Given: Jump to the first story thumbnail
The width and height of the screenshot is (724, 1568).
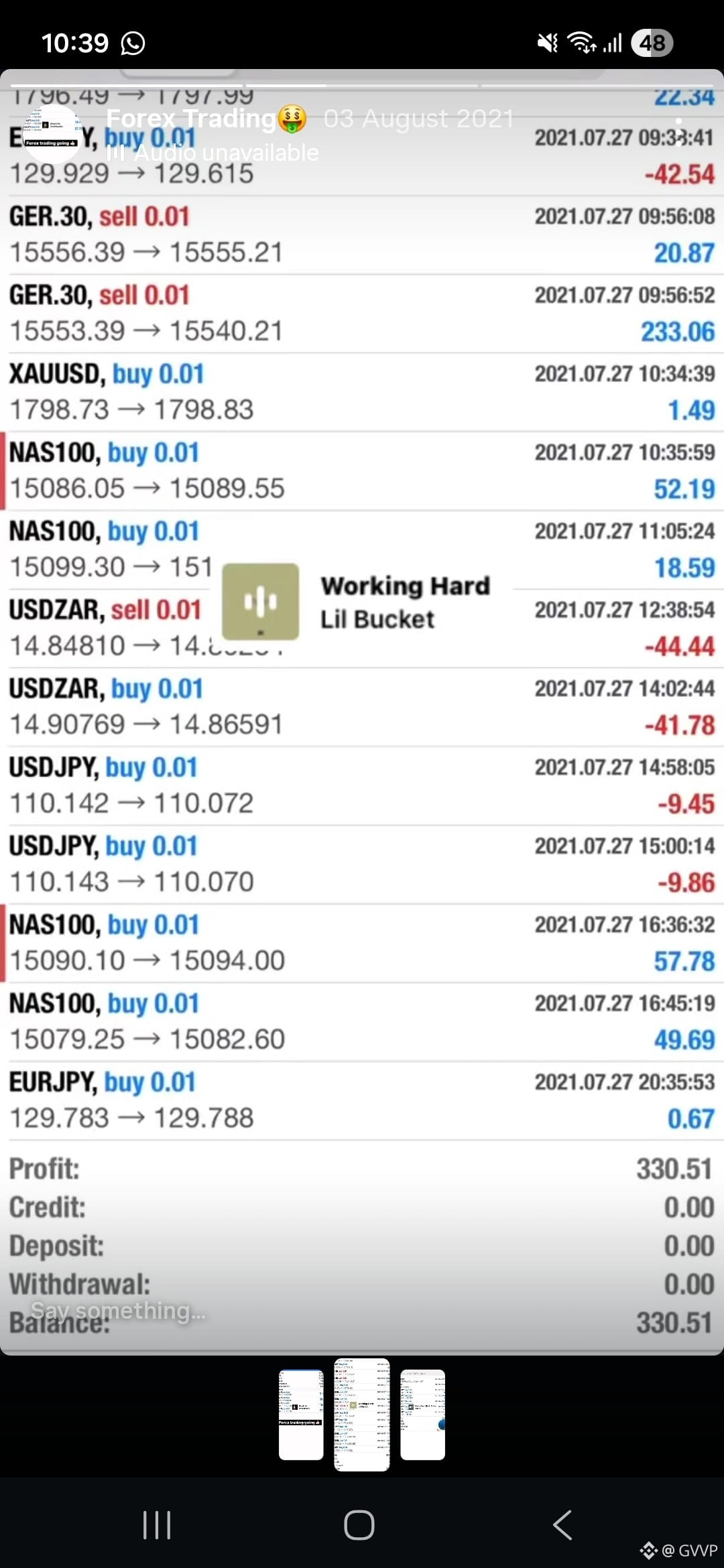Looking at the screenshot, I should (x=301, y=1415).
